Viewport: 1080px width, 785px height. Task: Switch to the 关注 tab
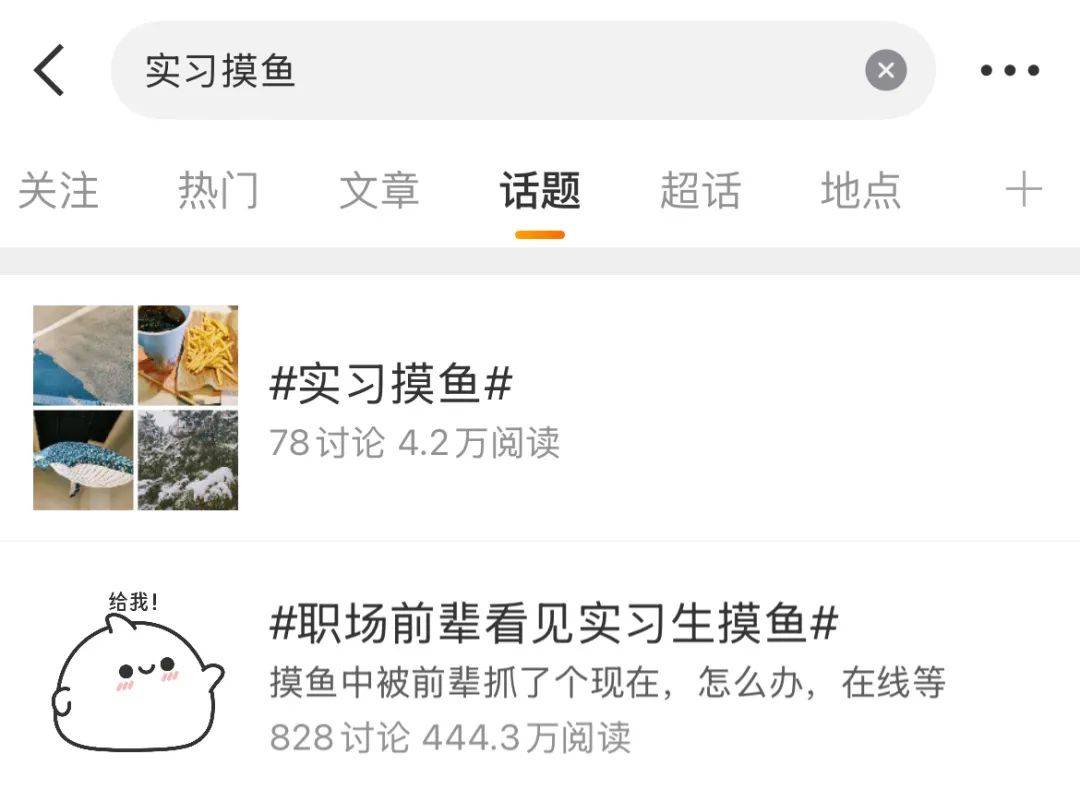(x=59, y=190)
